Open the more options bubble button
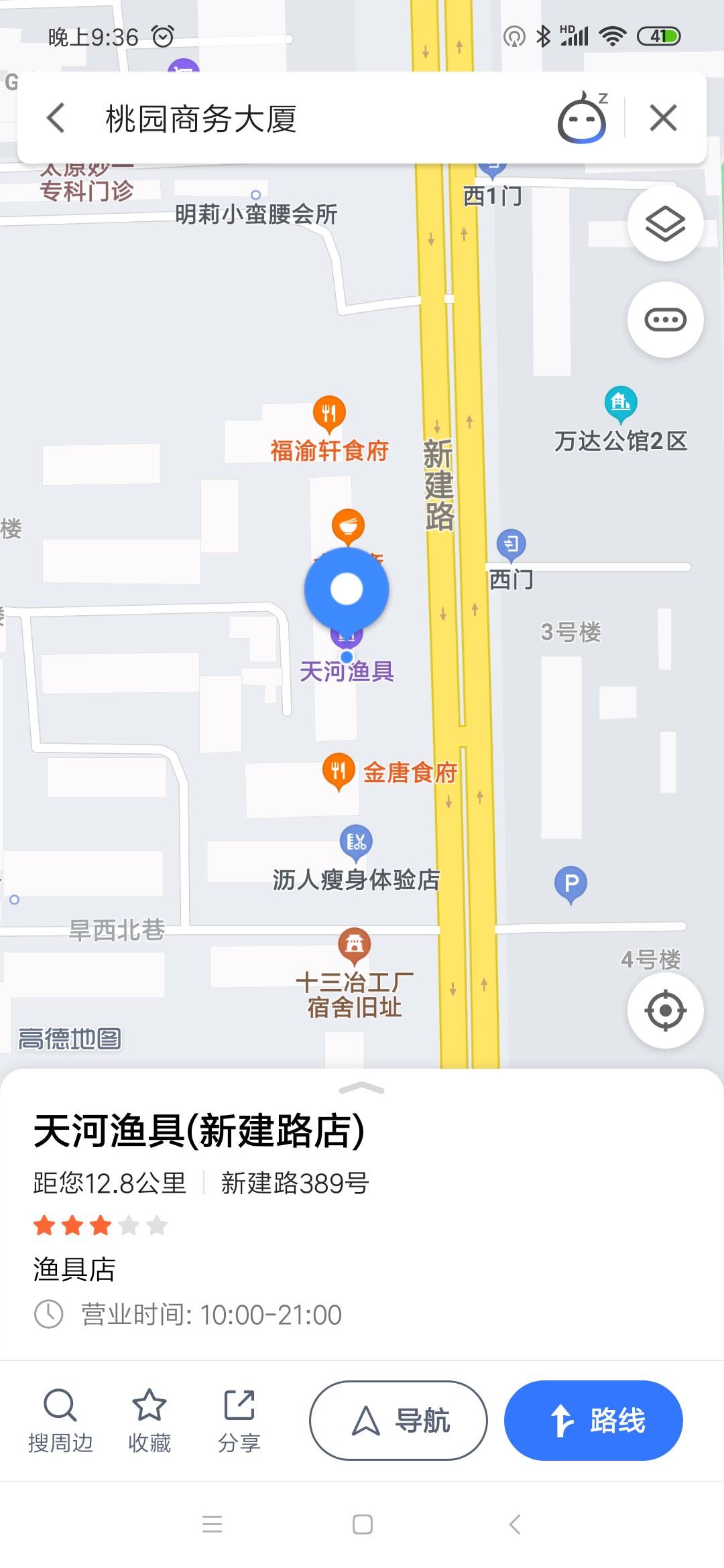This screenshot has width=724, height=1568. pos(665,320)
